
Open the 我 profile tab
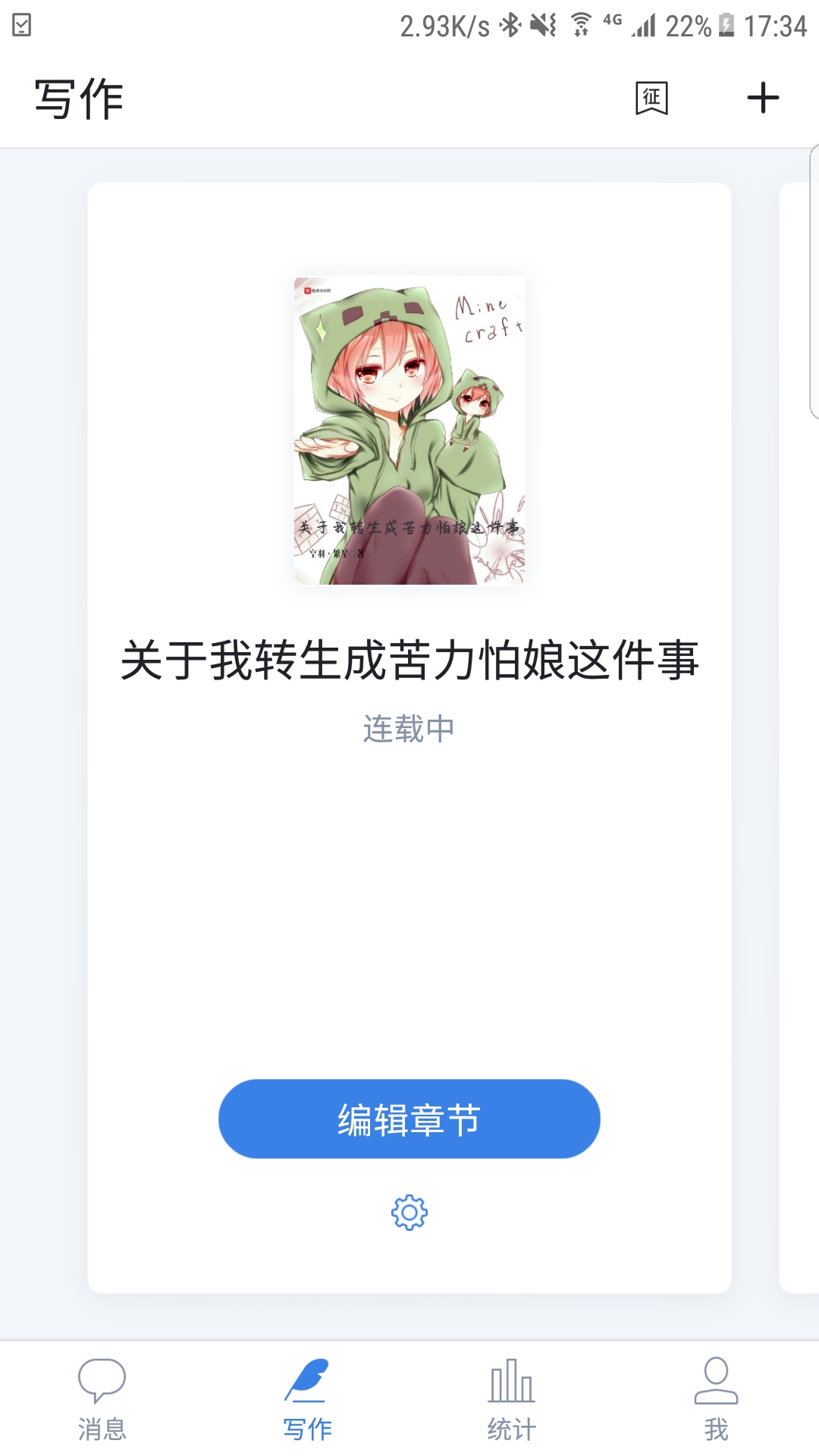[x=716, y=1399]
